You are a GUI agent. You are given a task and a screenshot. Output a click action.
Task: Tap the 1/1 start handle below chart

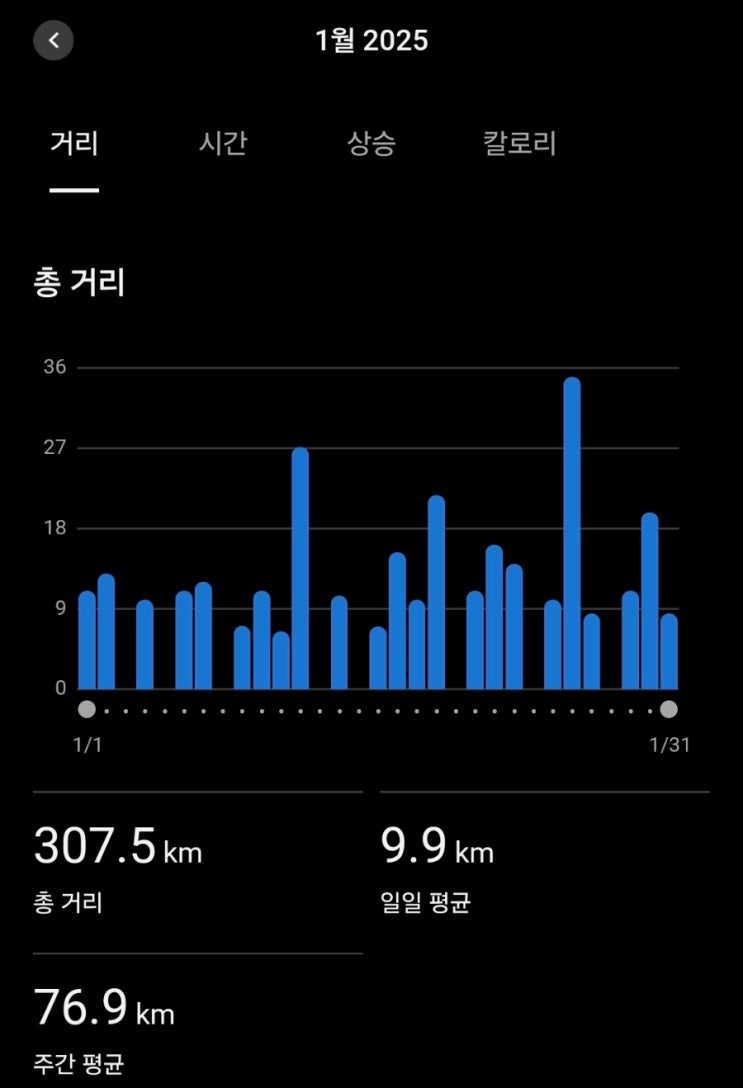87,710
